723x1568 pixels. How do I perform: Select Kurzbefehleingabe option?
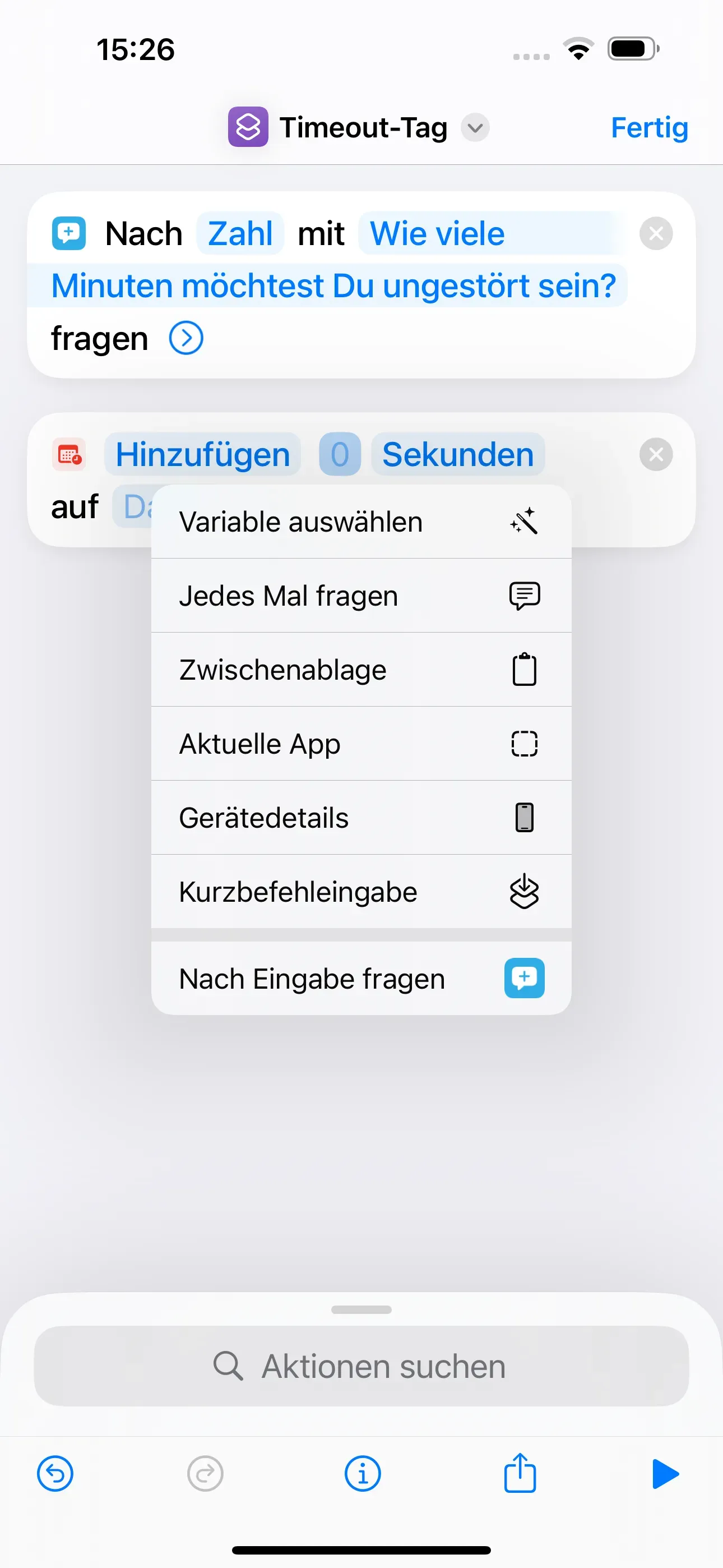[x=360, y=892]
